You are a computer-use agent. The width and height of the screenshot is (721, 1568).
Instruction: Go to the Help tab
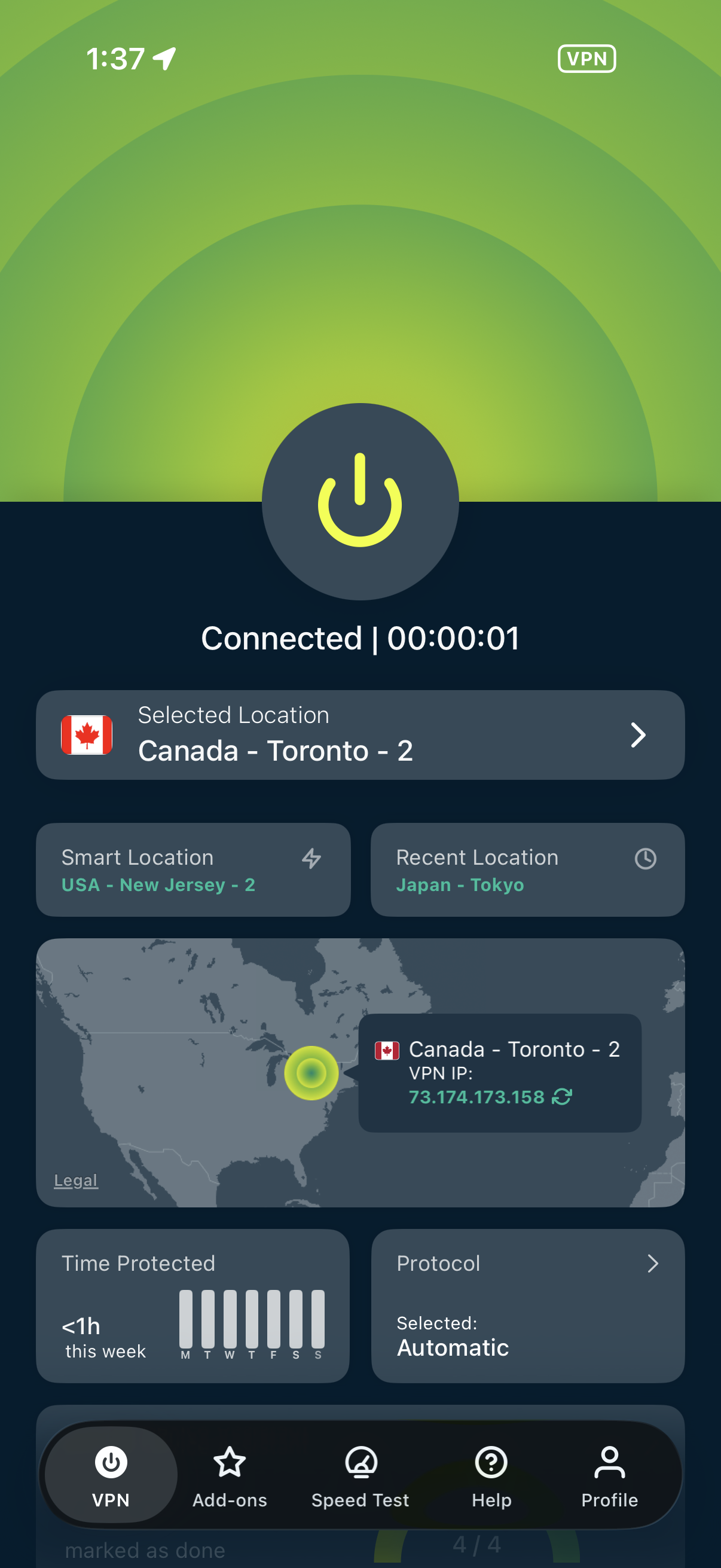491,1474
